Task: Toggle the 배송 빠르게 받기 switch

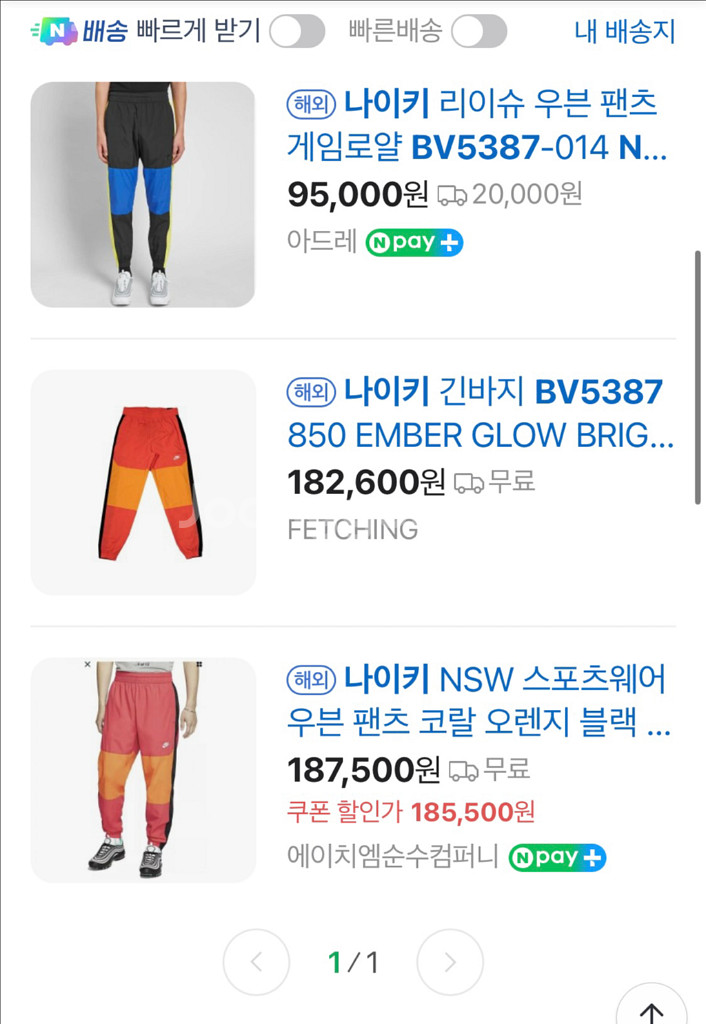Action: click(297, 32)
